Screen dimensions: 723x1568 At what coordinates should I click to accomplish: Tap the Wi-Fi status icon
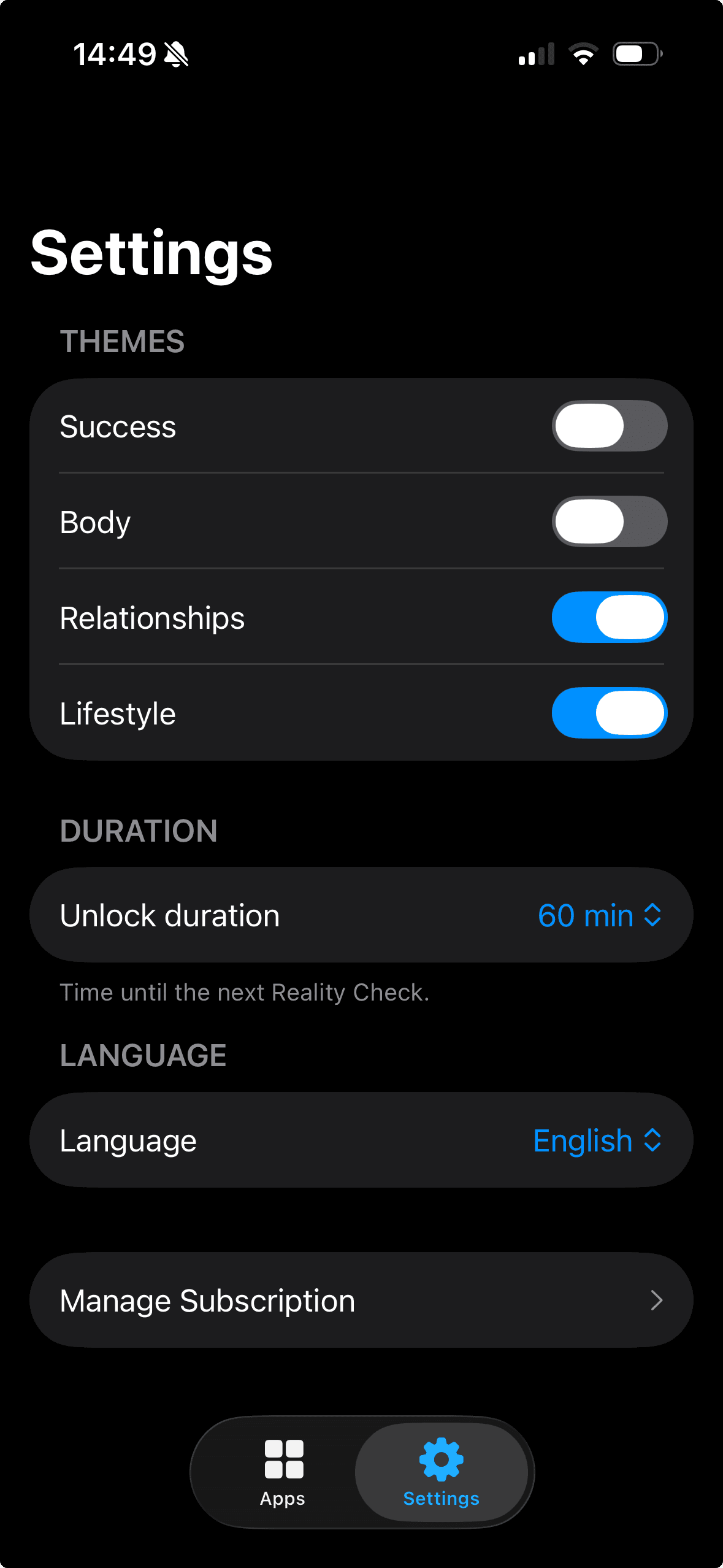coord(583,54)
